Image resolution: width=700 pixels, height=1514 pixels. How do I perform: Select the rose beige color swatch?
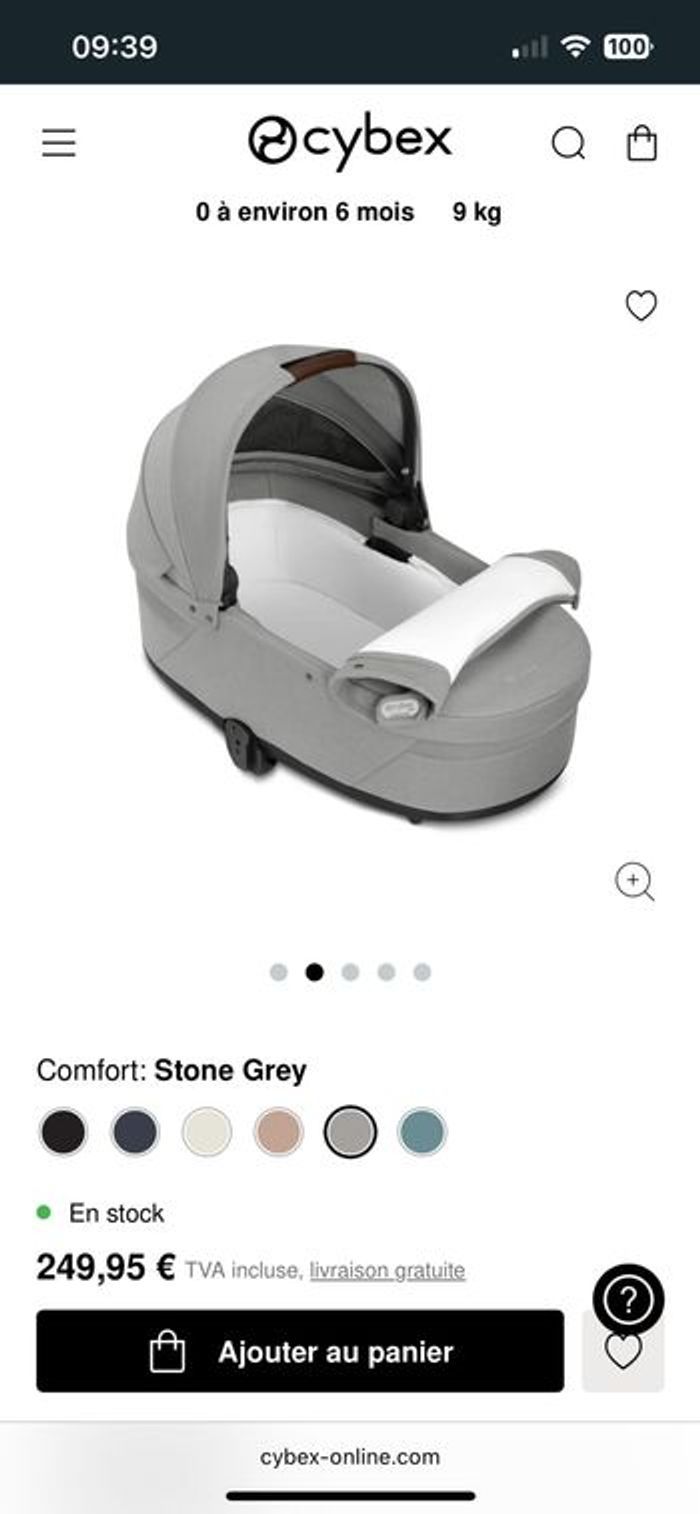click(279, 1132)
